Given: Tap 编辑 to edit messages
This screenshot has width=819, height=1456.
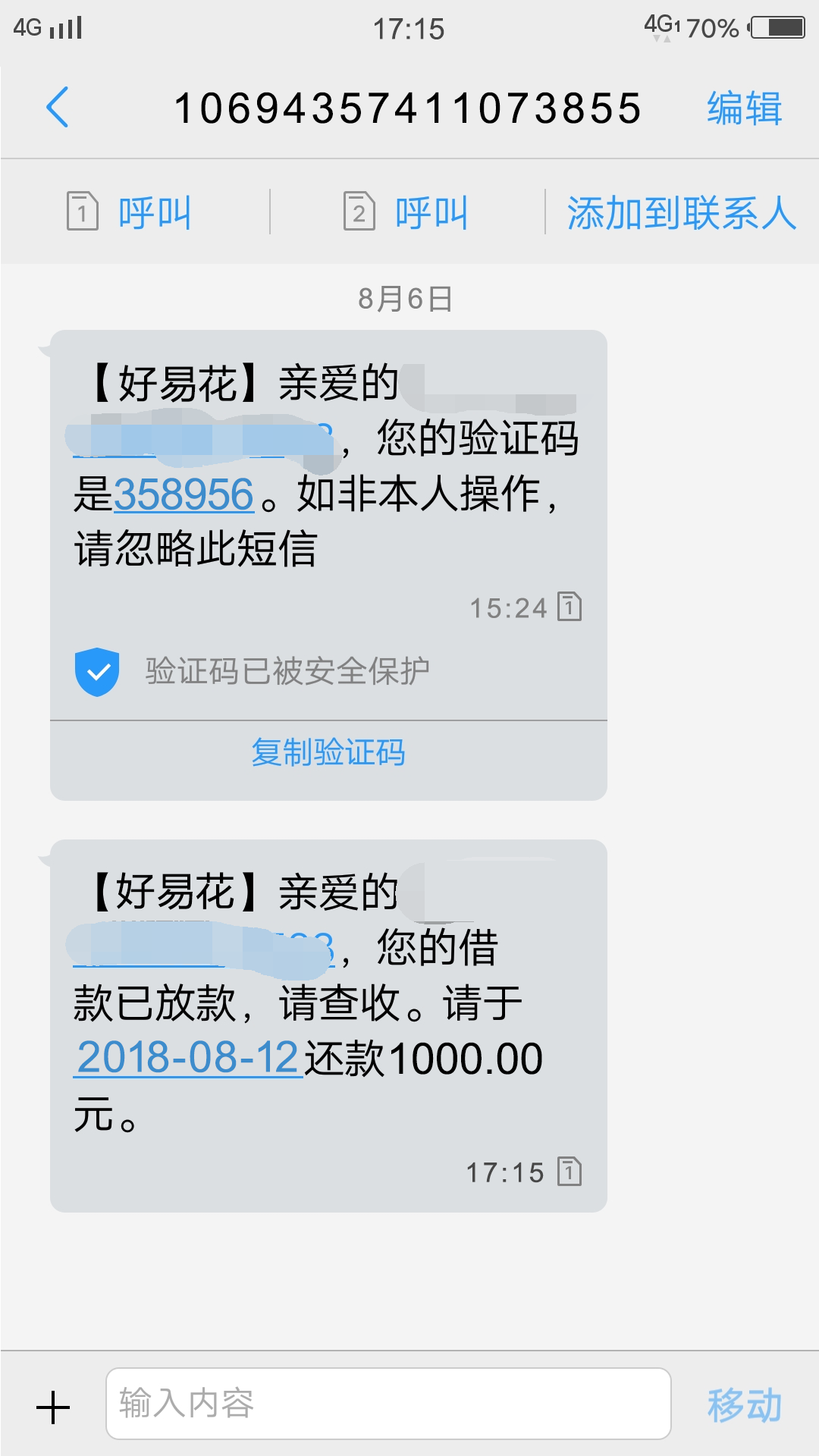Looking at the screenshot, I should [x=744, y=108].
